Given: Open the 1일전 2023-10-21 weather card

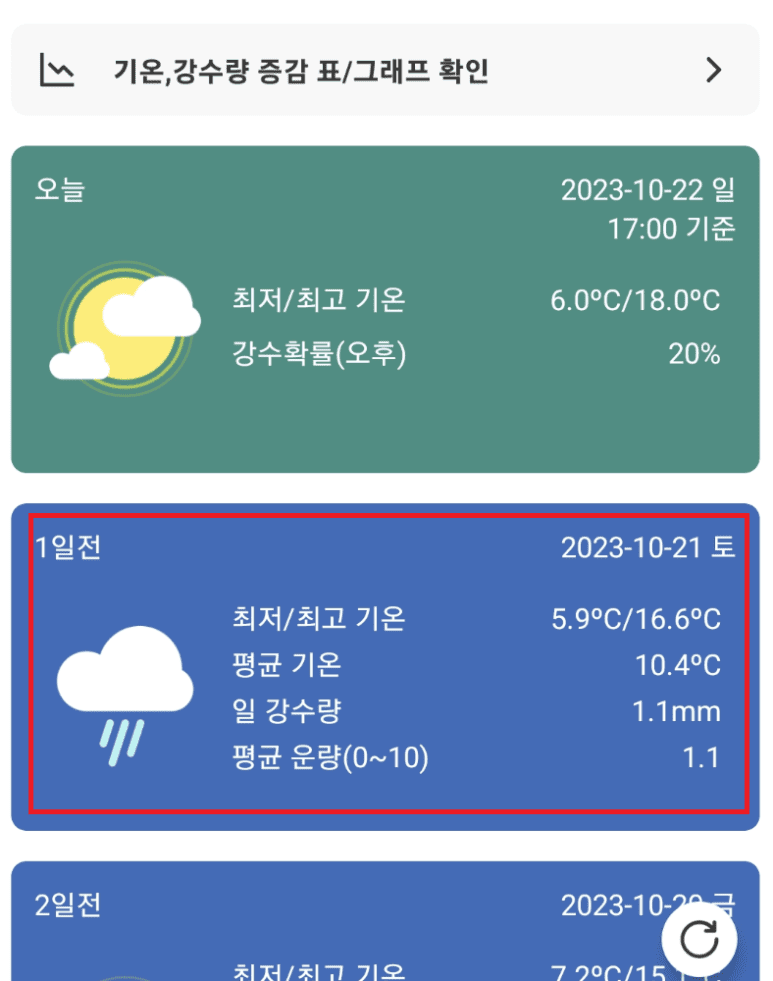Looking at the screenshot, I should [x=385, y=665].
